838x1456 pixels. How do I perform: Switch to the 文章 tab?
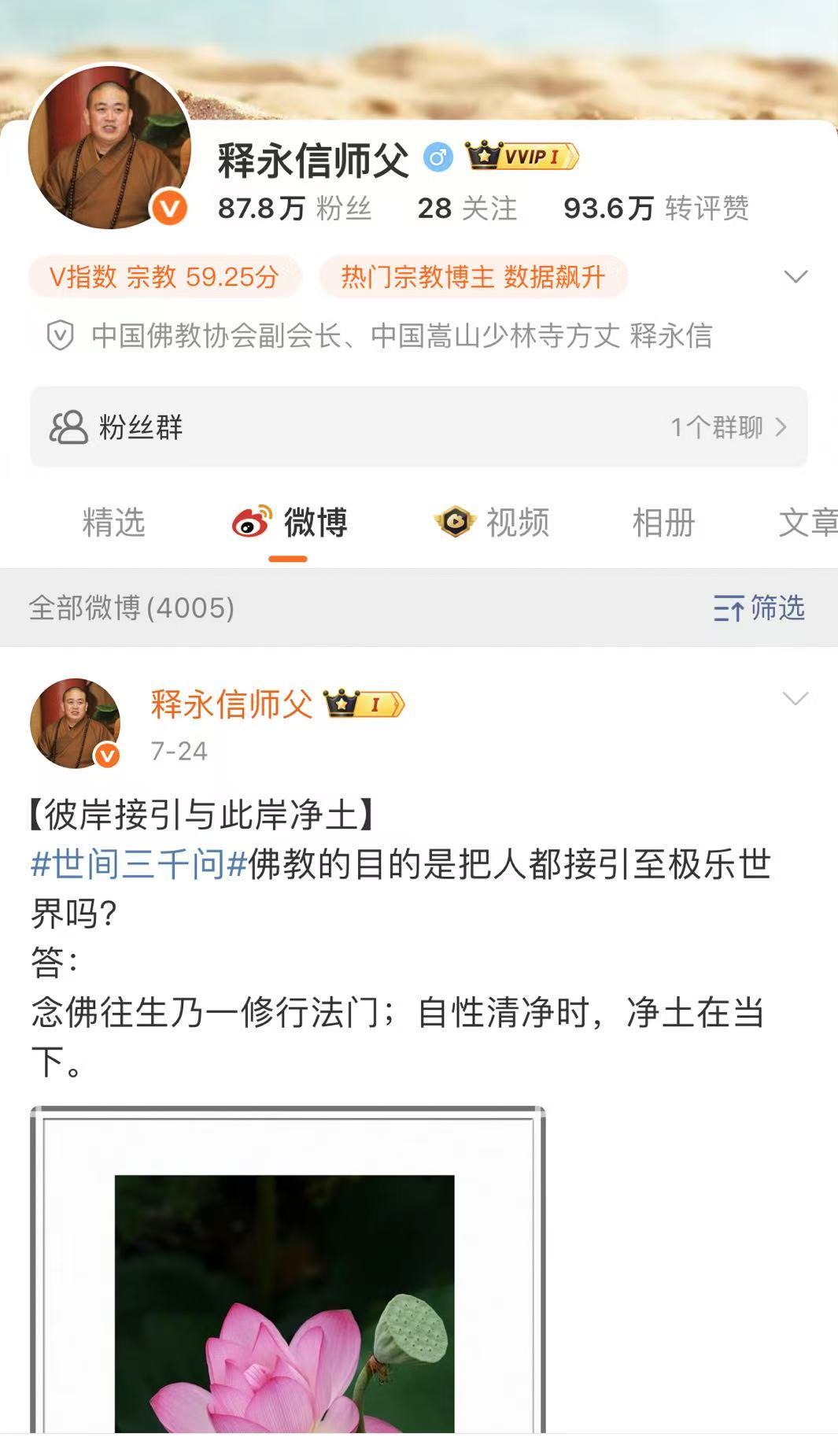pyautogui.click(x=807, y=523)
